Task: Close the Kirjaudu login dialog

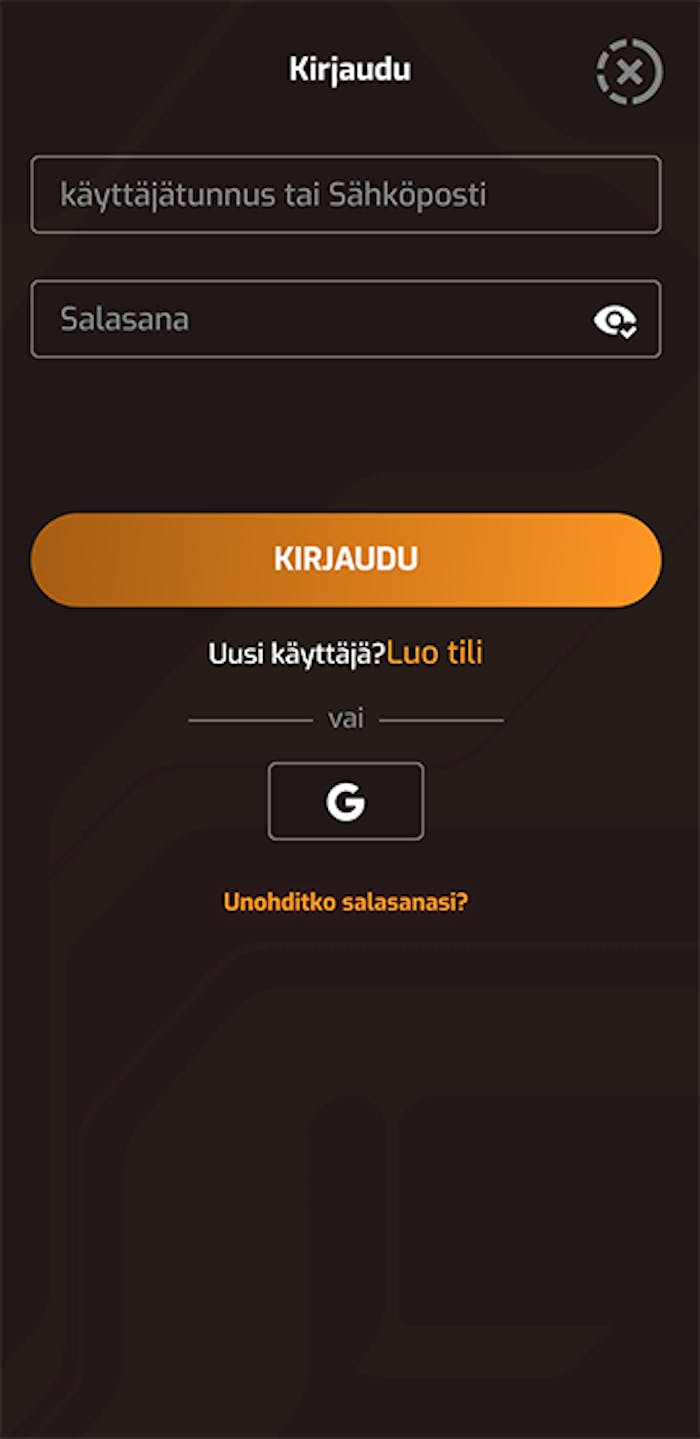Action: 629,72
